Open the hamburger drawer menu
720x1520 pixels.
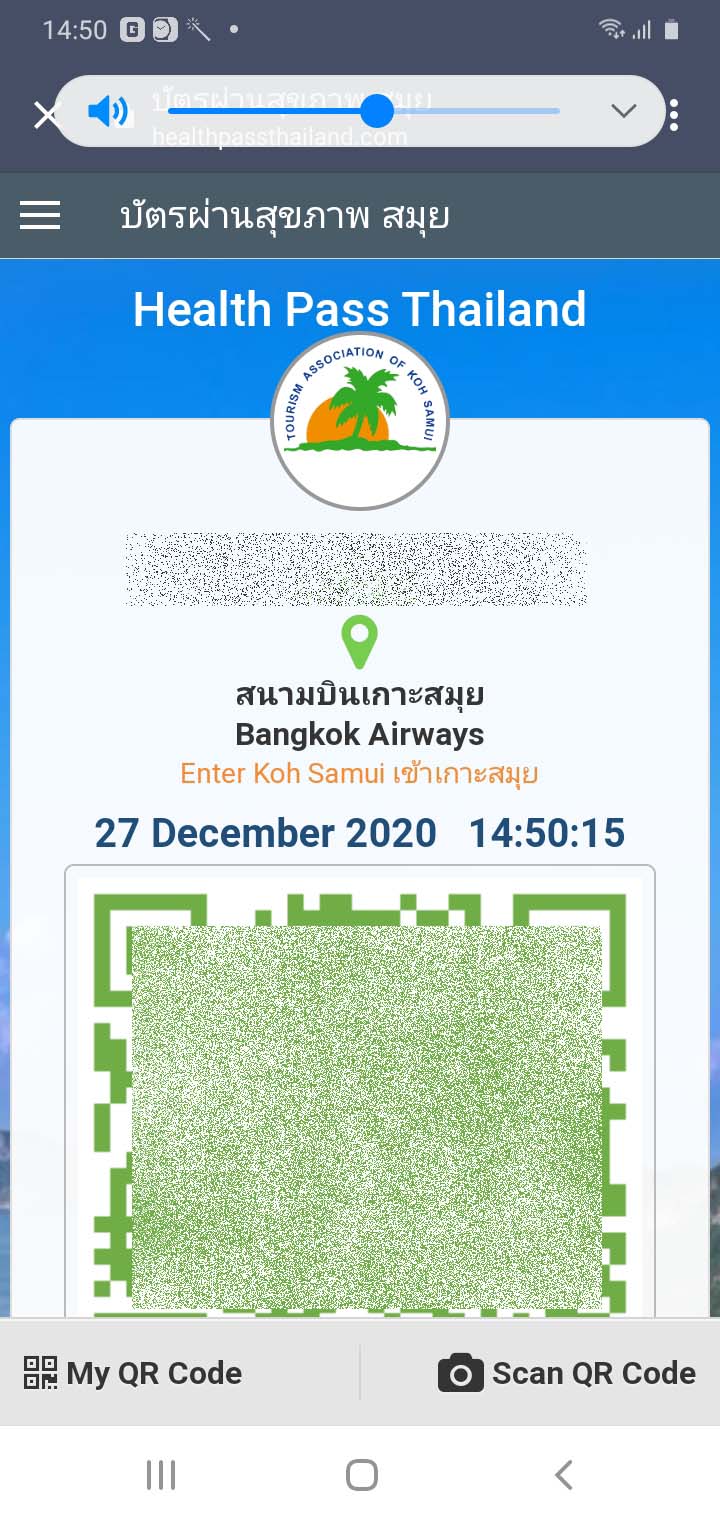(x=40, y=215)
